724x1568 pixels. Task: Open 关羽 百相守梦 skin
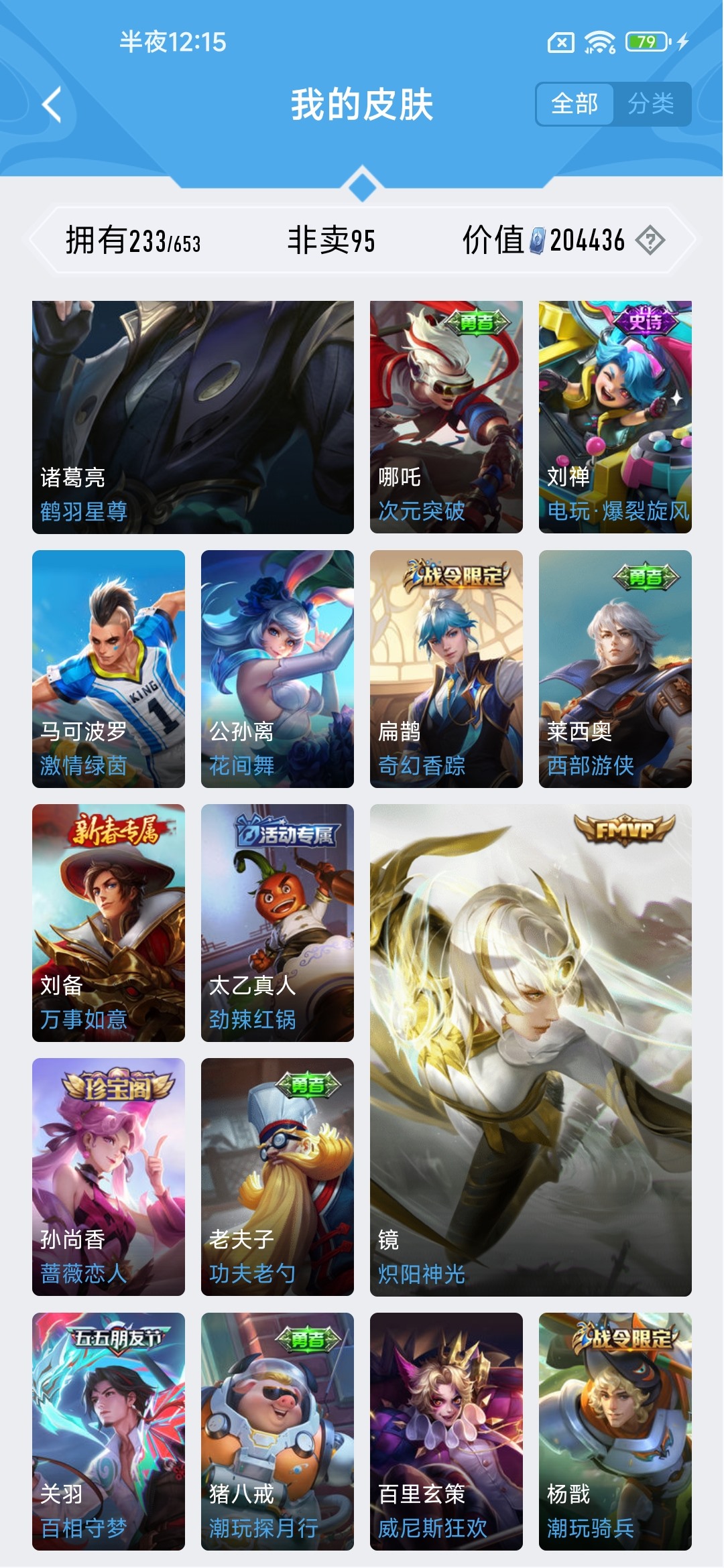click(x=109, y=1431)
